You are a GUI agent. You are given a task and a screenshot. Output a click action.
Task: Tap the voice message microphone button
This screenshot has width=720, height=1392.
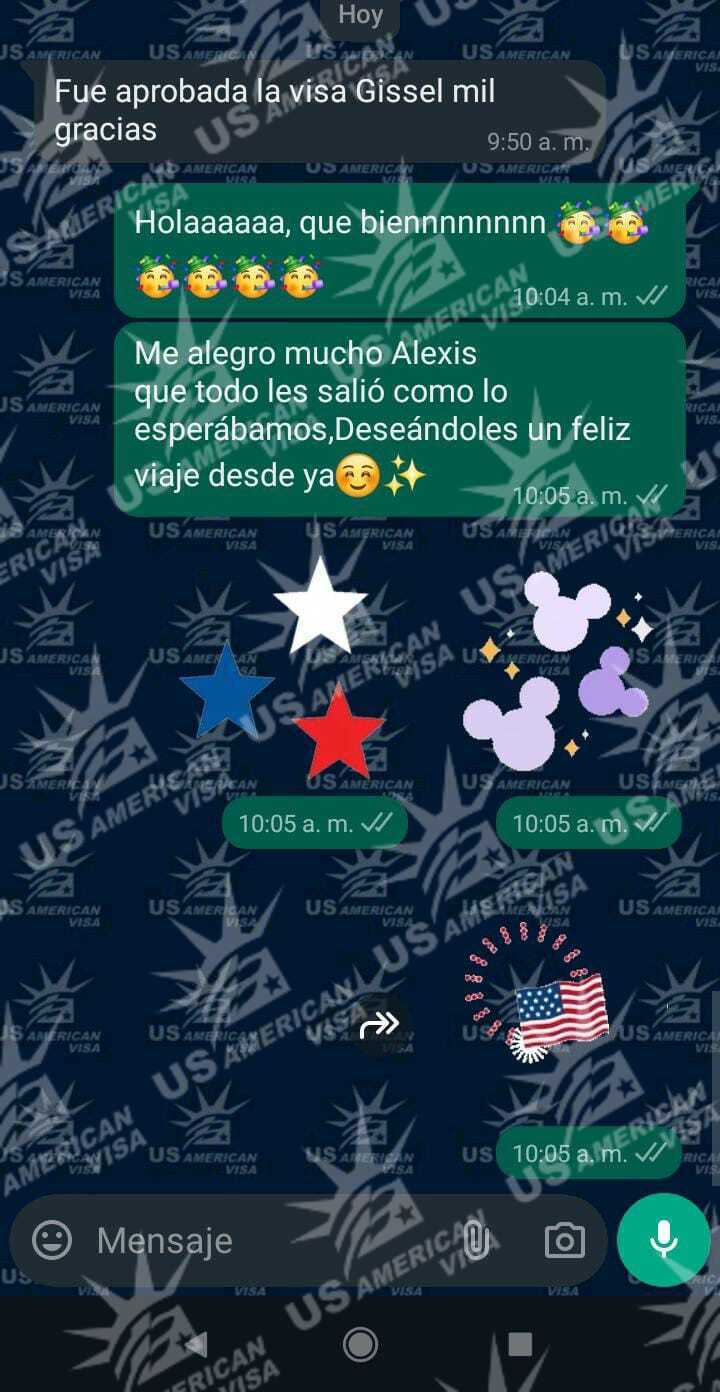[663, 1240]
